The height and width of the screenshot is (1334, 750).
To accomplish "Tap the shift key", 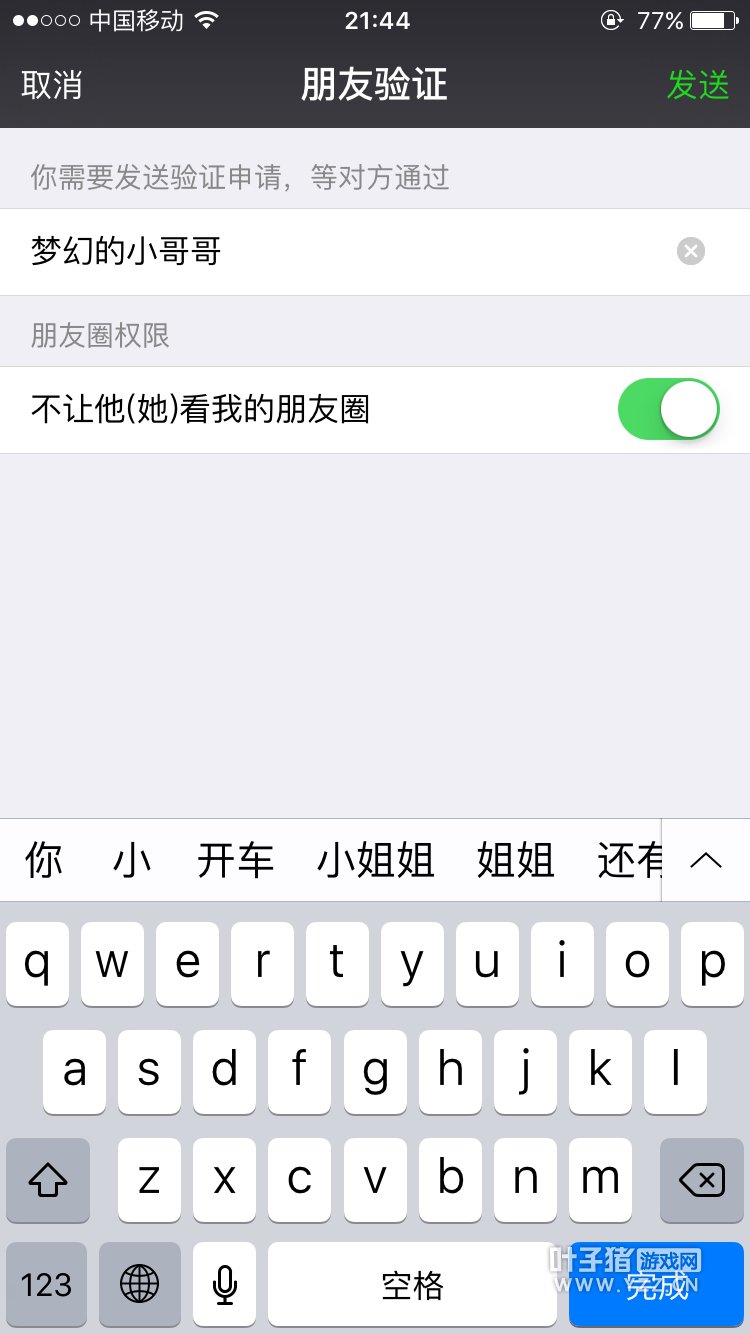I will click(x=48, y=1180).
